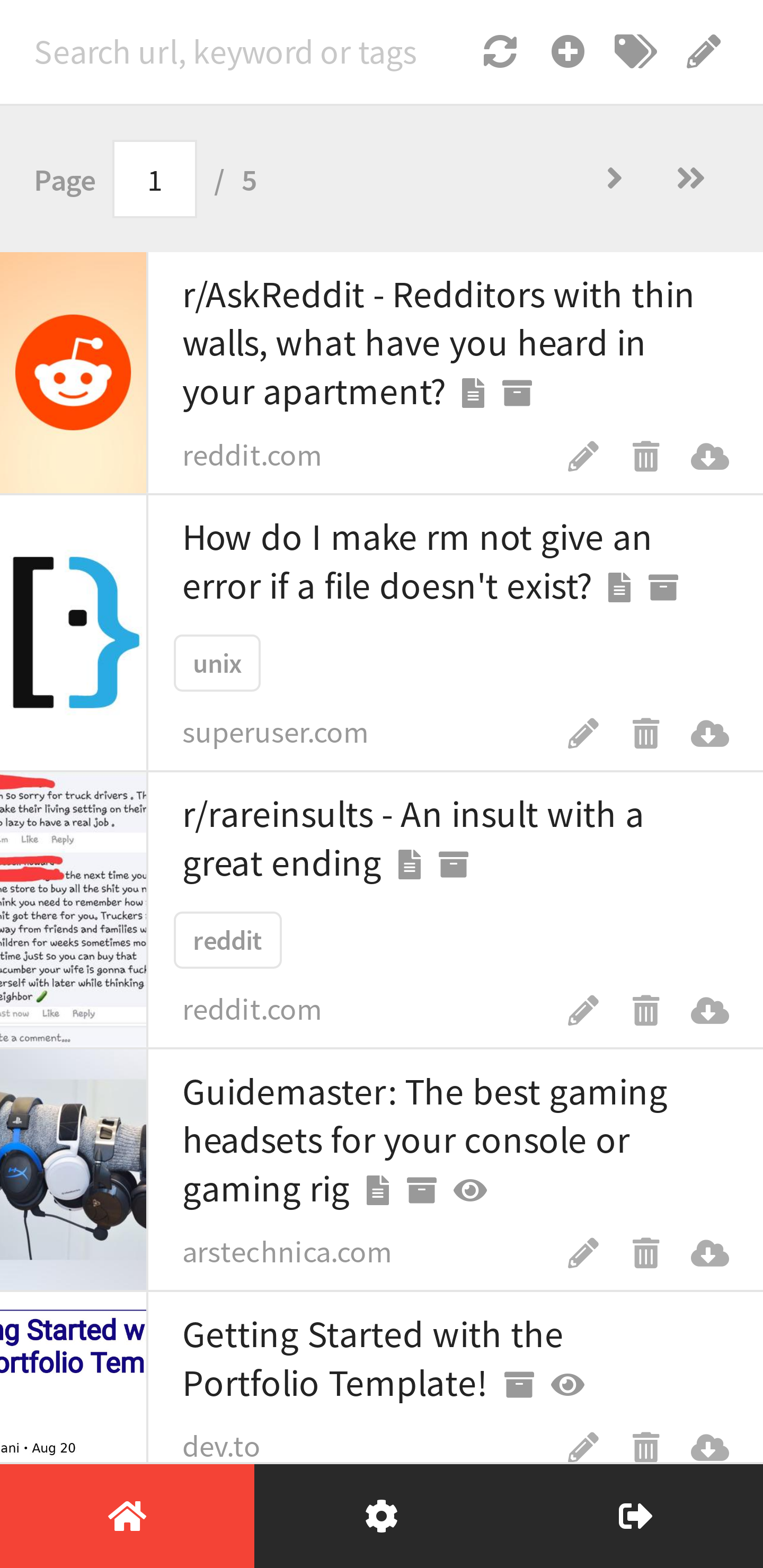This screenshot has width=763, height=1568.
Task: Select the page number box
Action: (155, 180)
